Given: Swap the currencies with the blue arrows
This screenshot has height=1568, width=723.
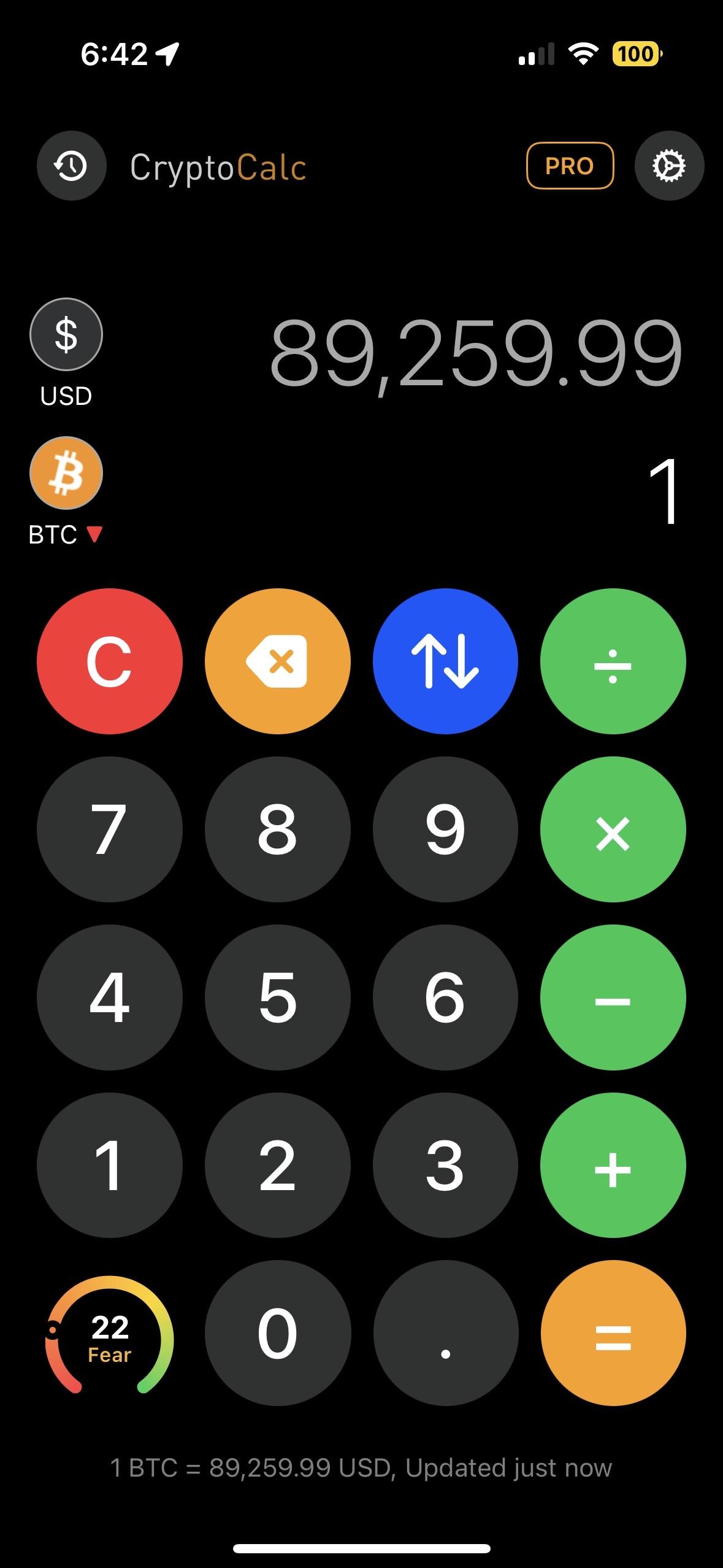Looking at the screenshot, I should coord(445,661).
